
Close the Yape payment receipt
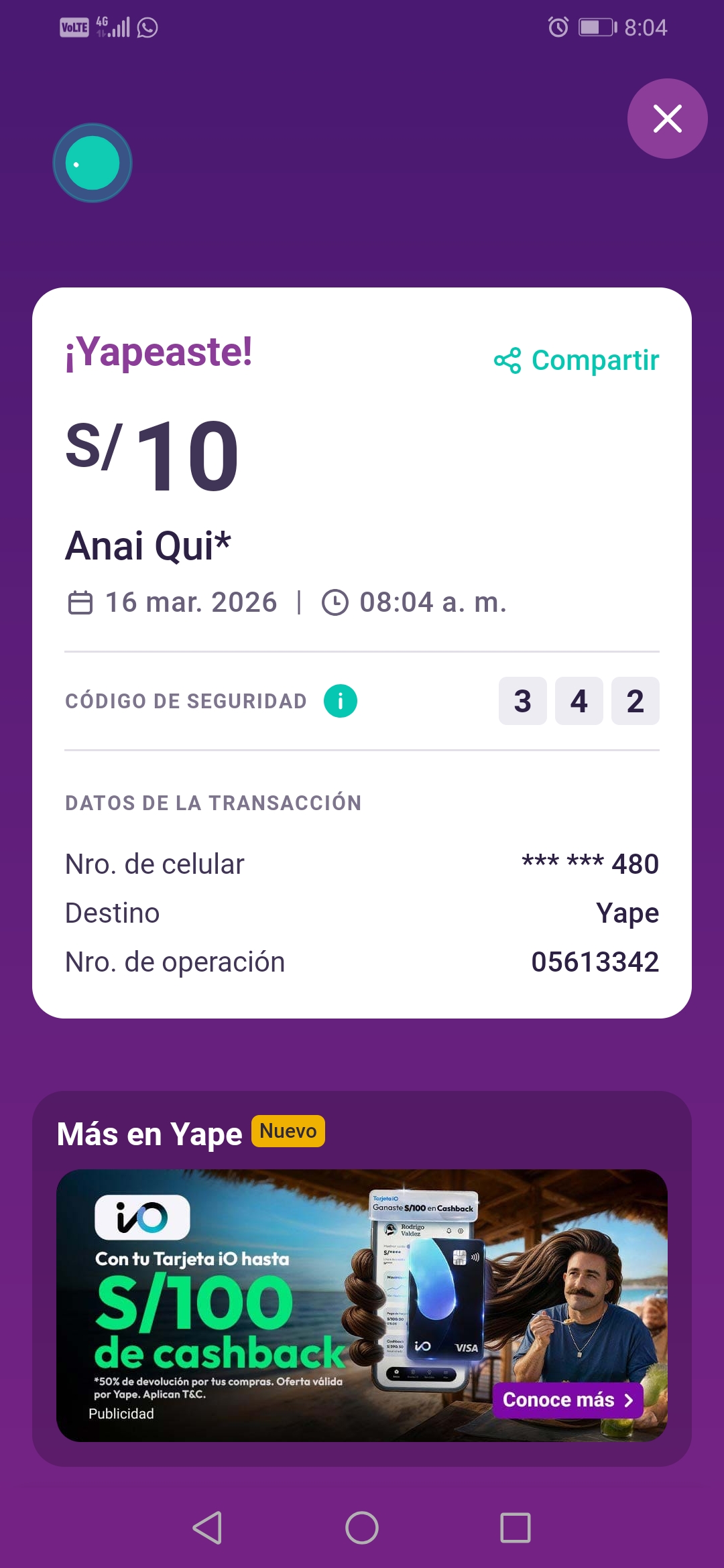point(667,119)
